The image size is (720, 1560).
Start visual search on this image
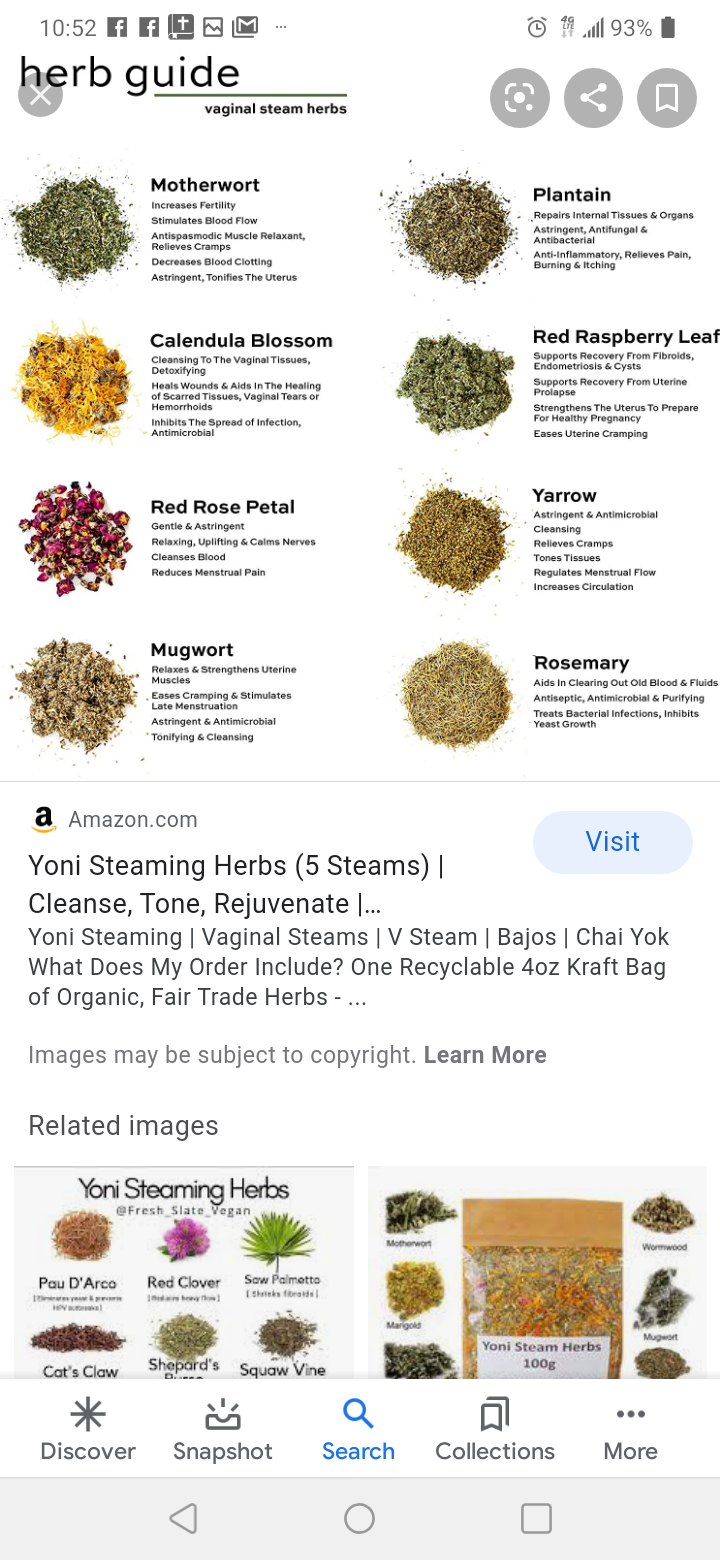519,98
